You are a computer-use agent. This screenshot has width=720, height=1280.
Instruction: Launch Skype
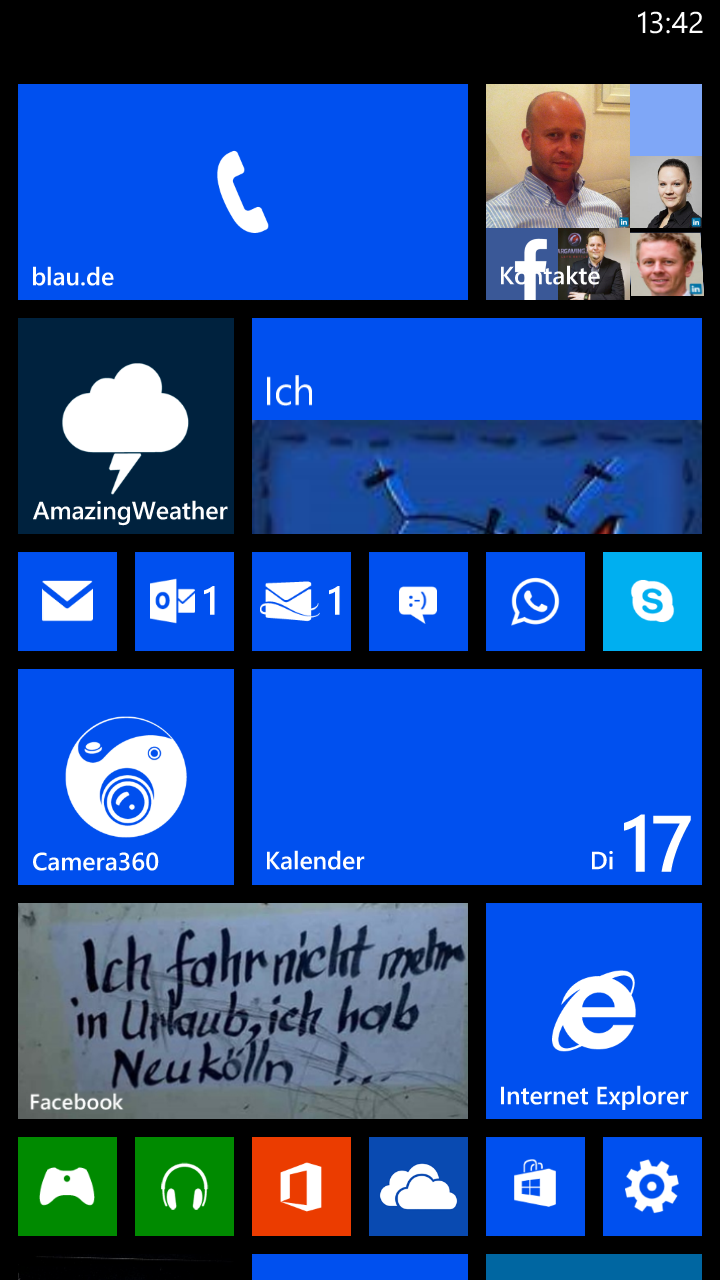pyautogui.click(x=652, y=601)
